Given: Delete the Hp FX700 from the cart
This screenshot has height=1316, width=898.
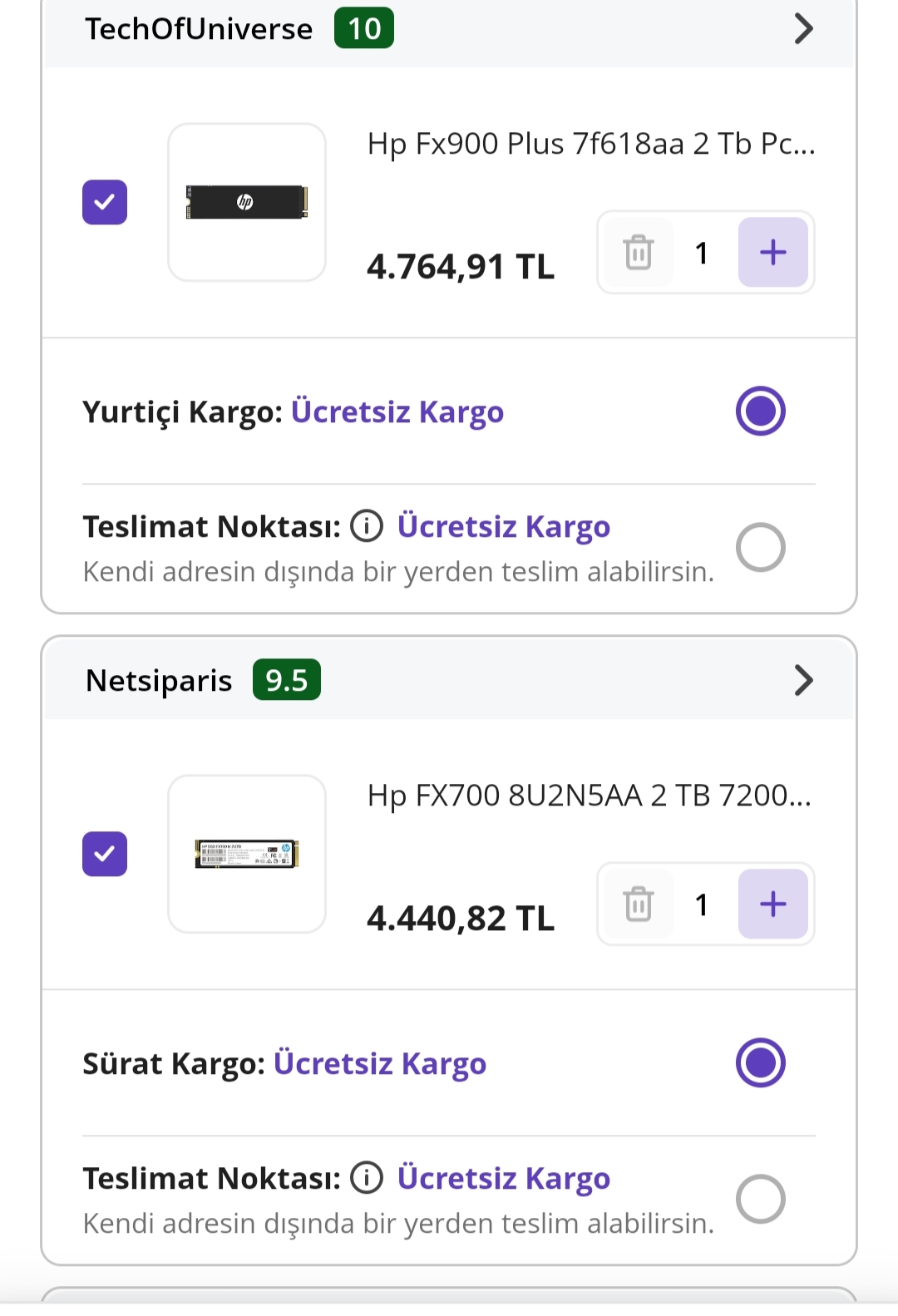Looking at the screenshot, I should [638, 904].
